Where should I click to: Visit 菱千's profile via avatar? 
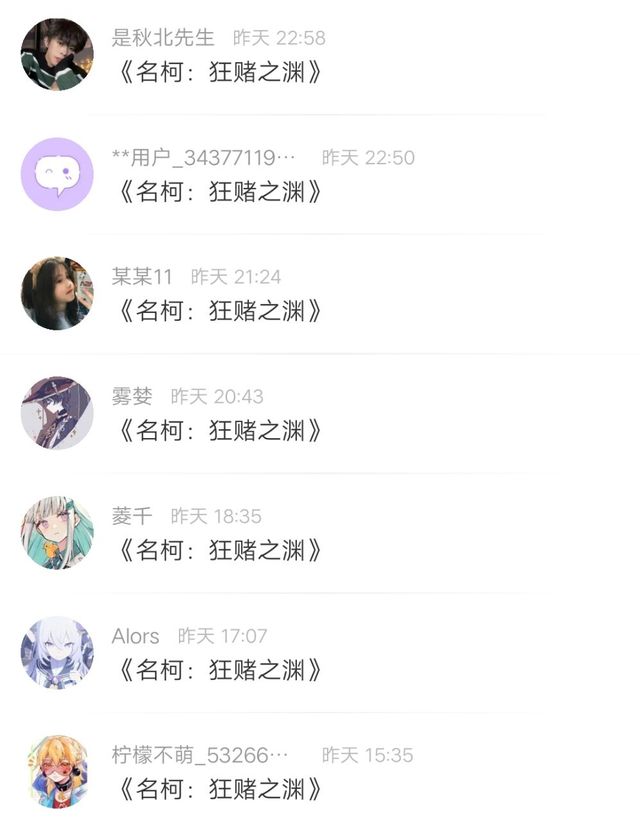(x=57, y=533)
